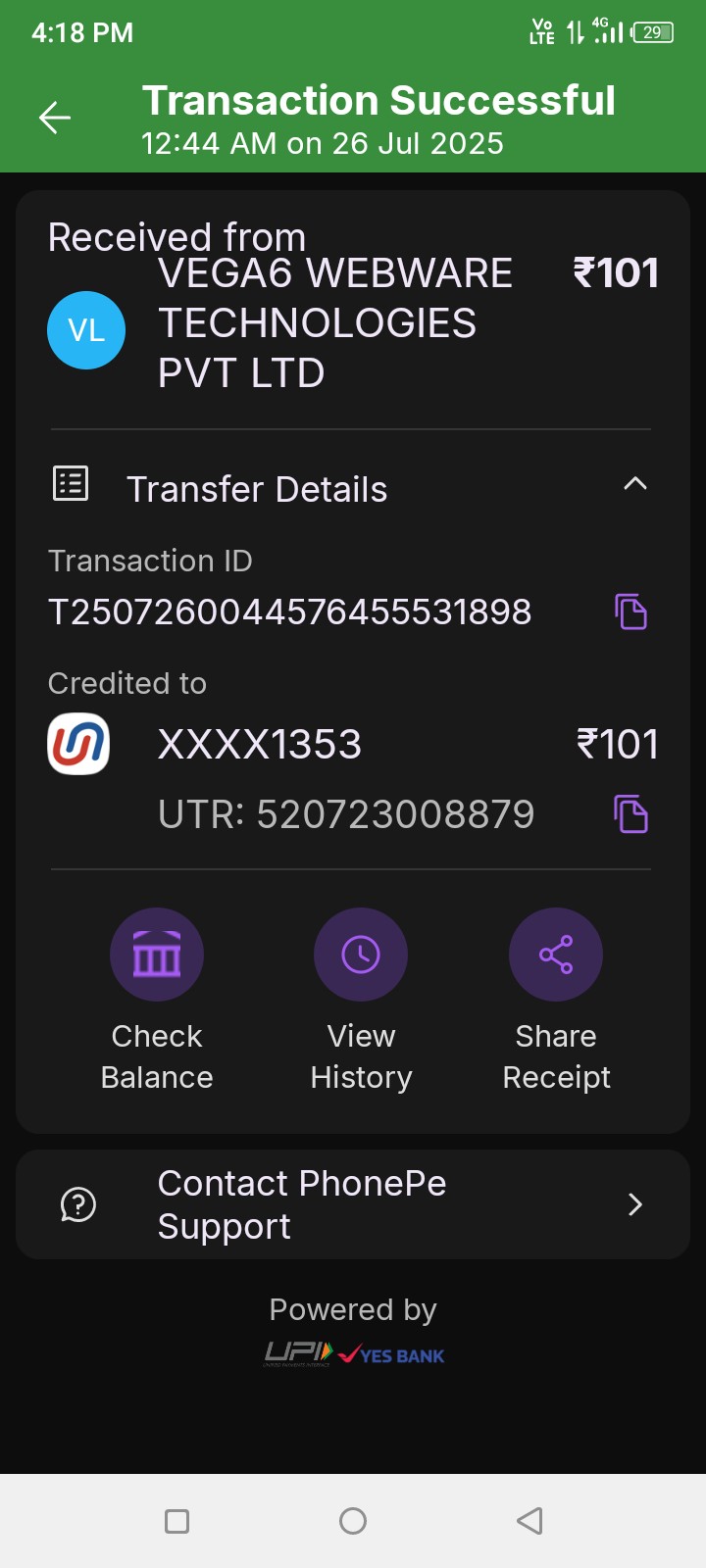
Task: Open recent apps from navigation bar
Action: pos(177,1521)
